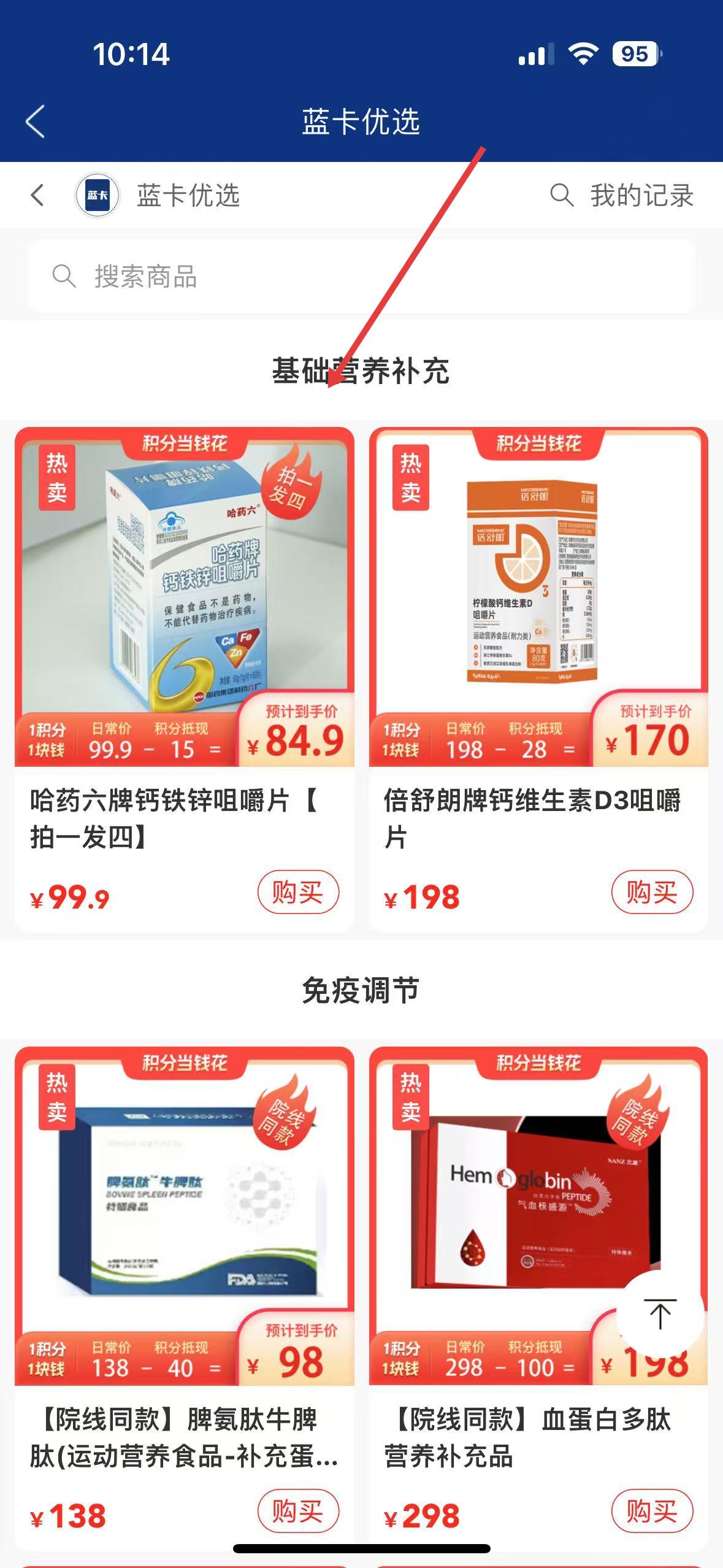Focus the 搜索商品 search field
This screenshot has width=723, height=1568.
361,276
